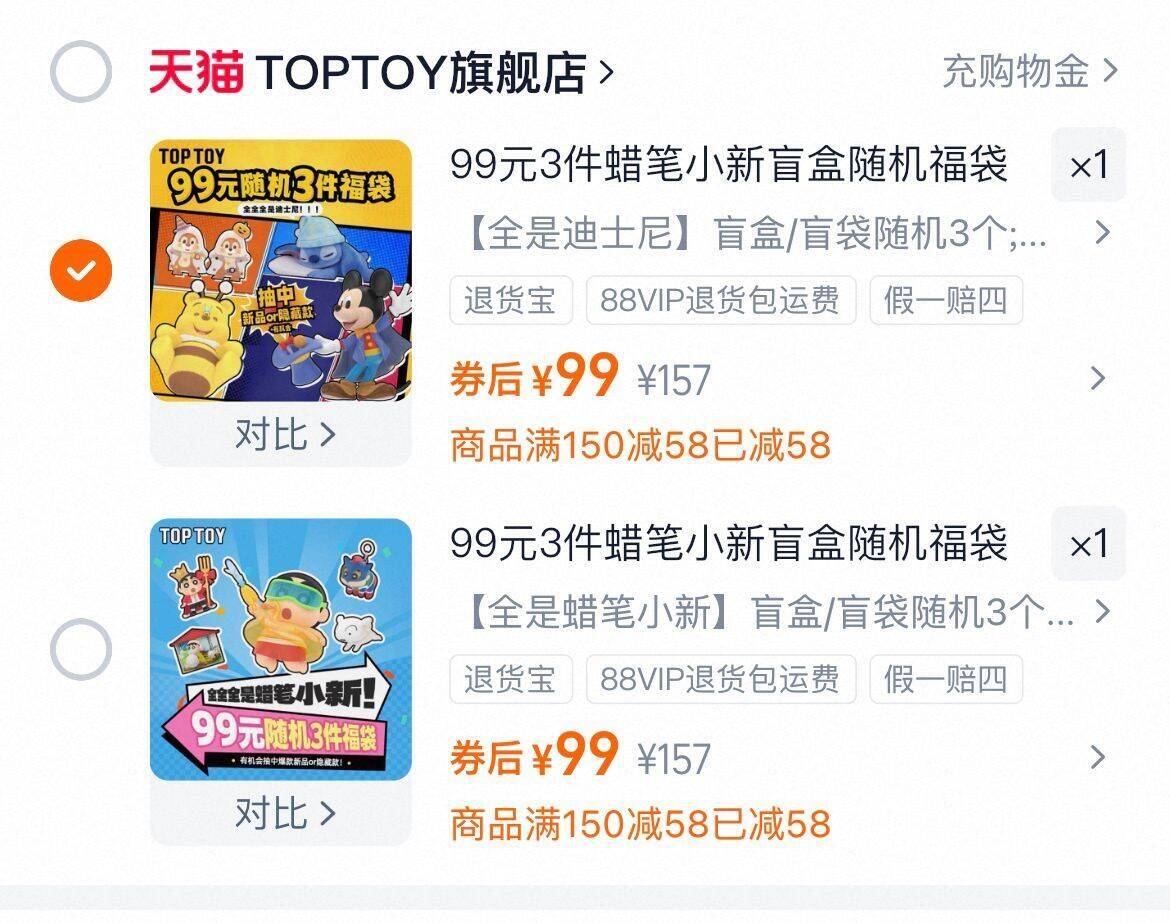Deselect the 全是迪士尼 blind box item
Screen dimensions: 1170x923
(81, 270)
